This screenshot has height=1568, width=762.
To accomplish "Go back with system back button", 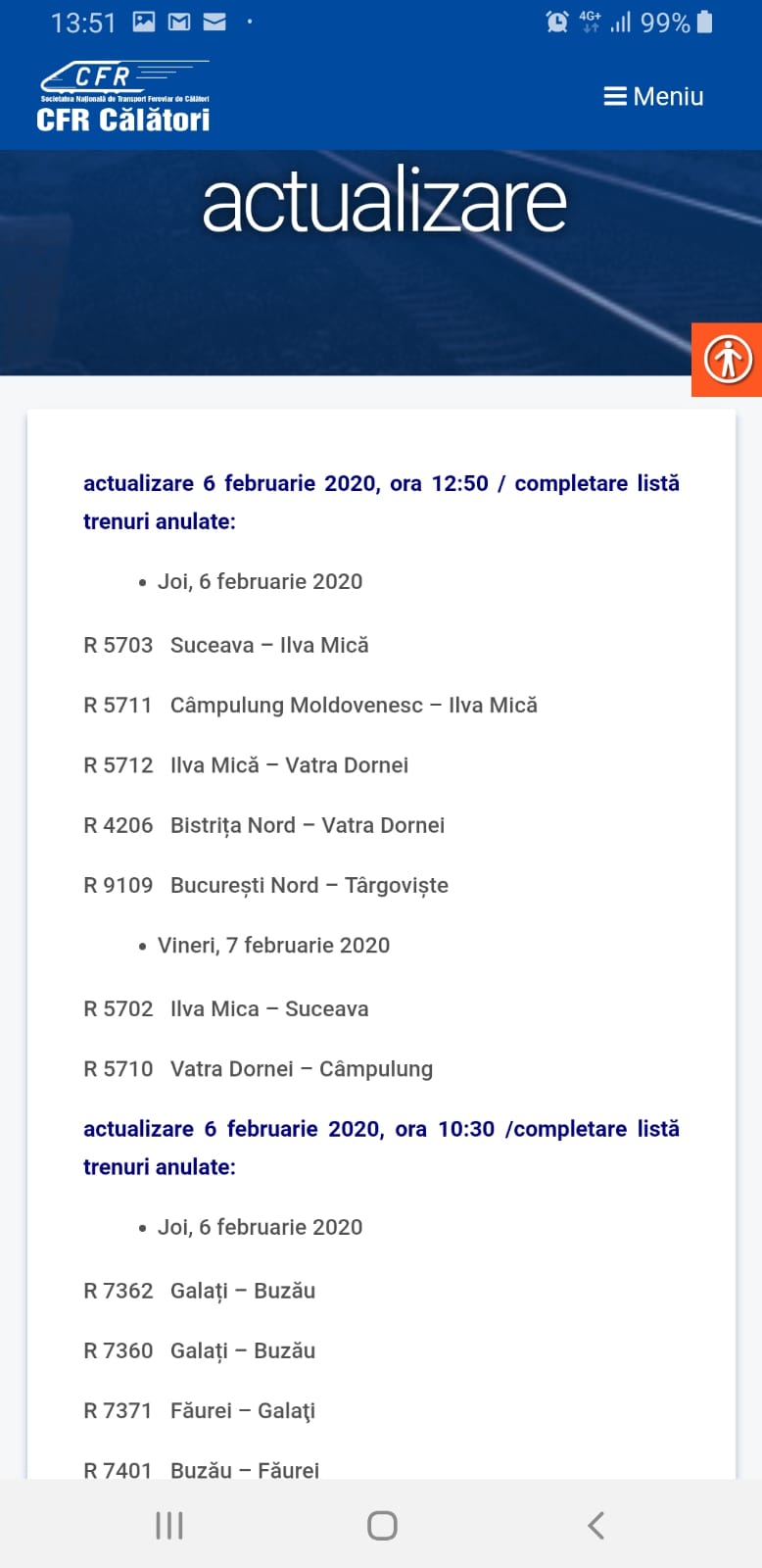I will (x=595, y=1525).
